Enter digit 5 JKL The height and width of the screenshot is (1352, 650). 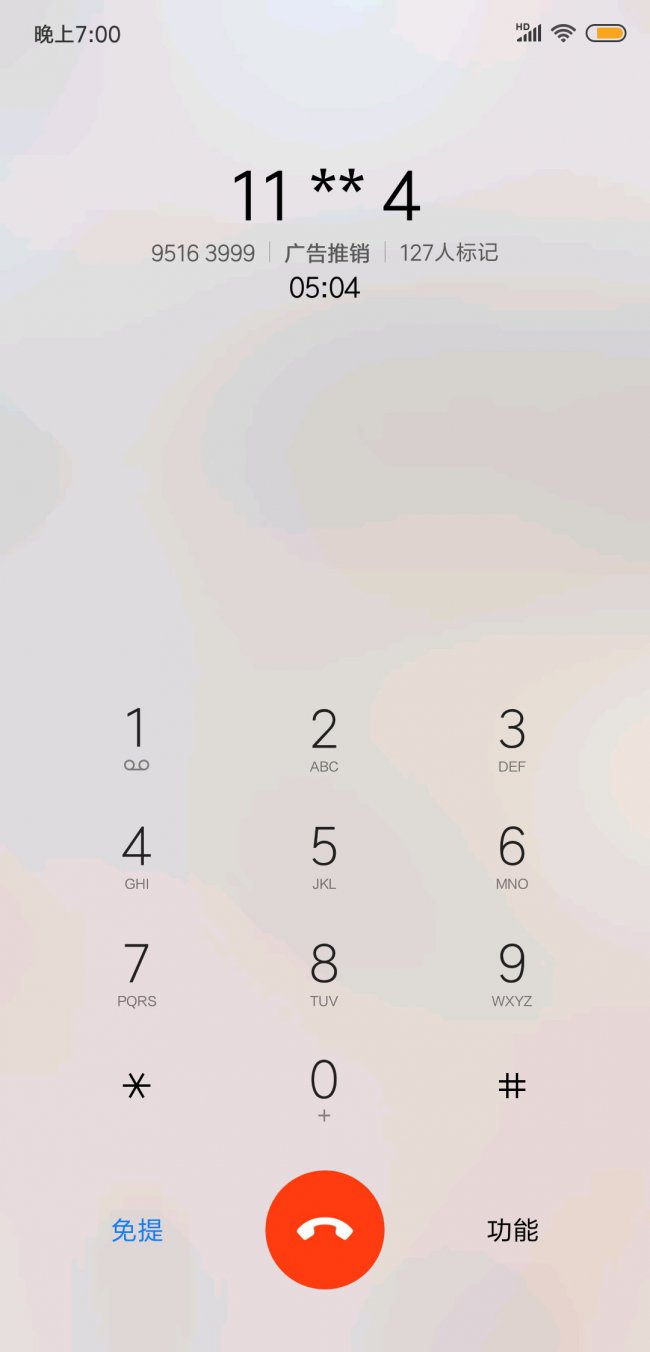(x=324, y=857)
